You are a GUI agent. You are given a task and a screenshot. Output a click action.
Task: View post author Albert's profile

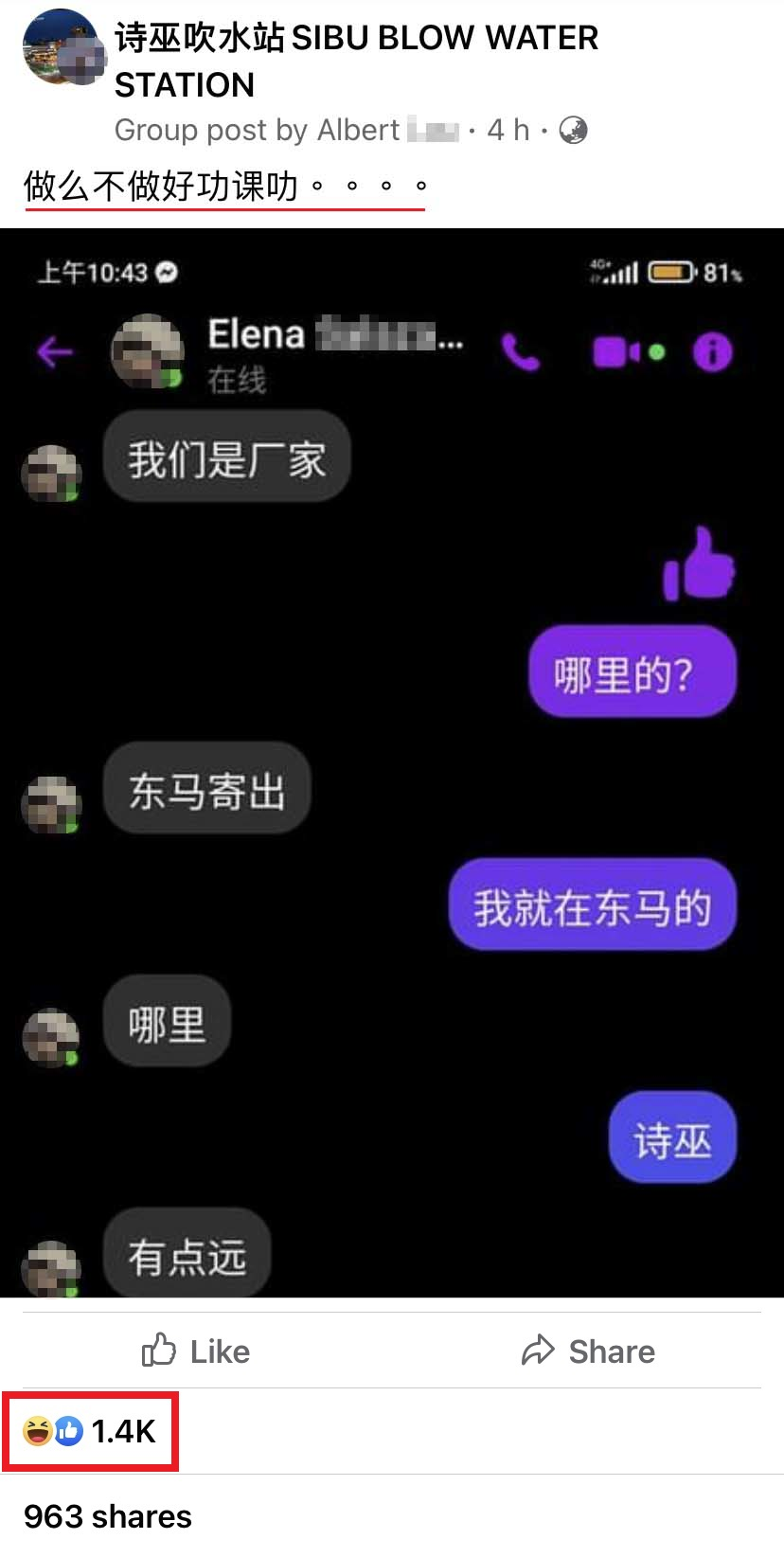(x=358, y=130)
